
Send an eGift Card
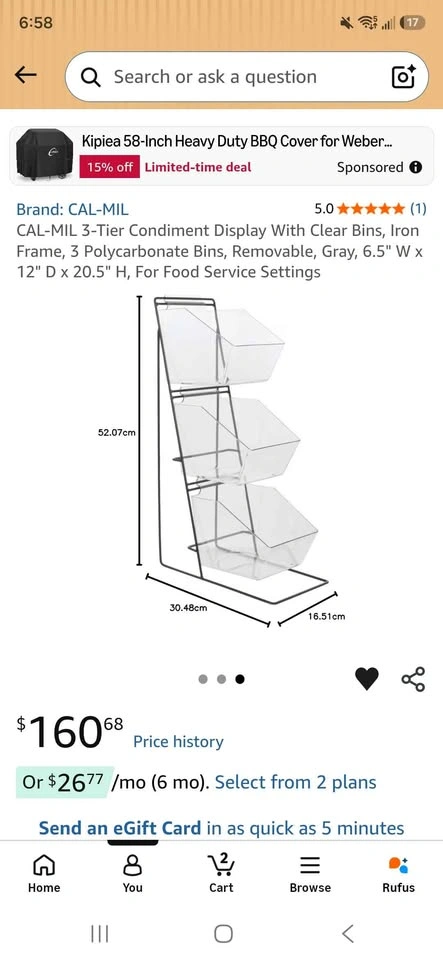(120, 828)
